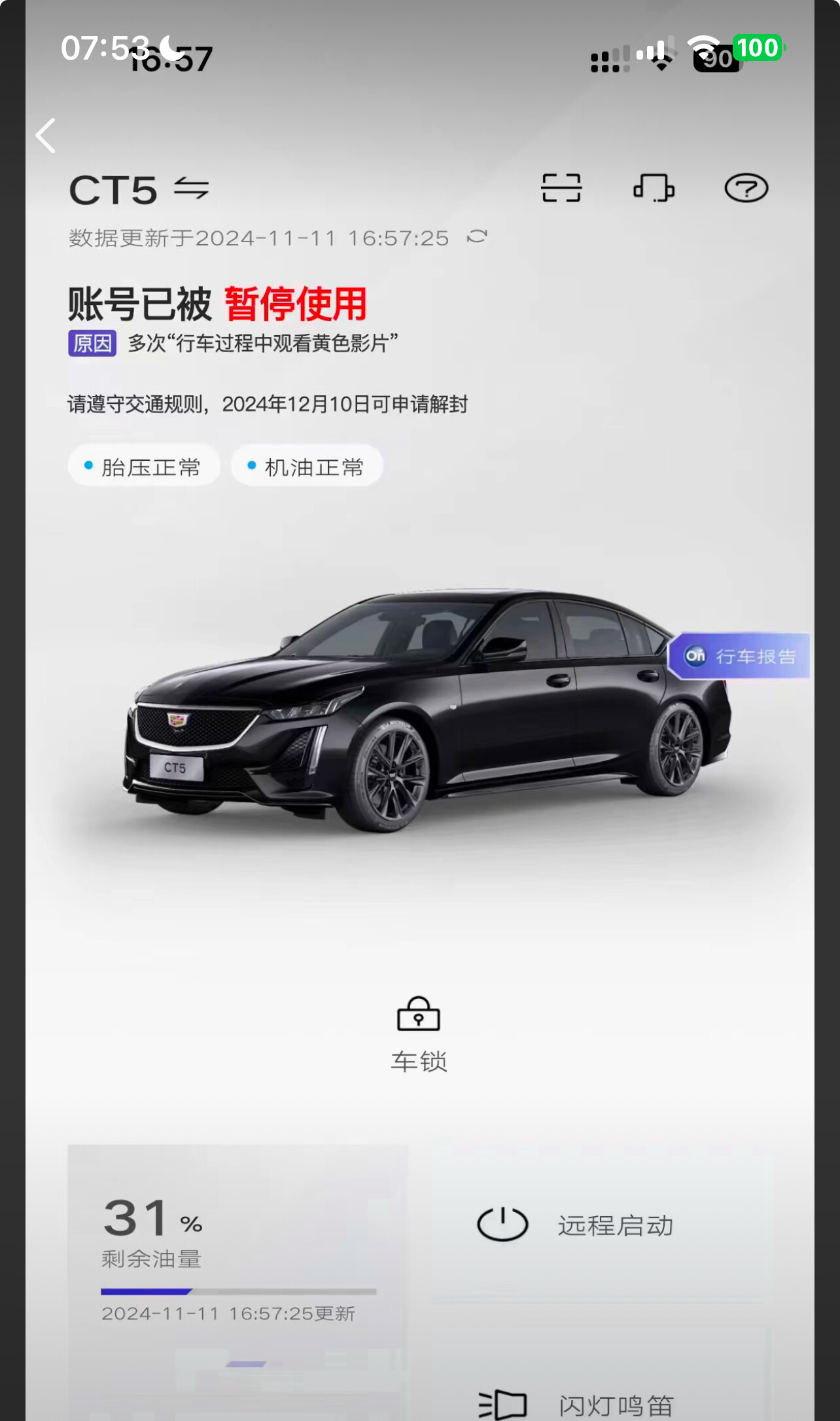The height and width of the screenshot is (1421, 840).
Task: Refresh the vehicle data update time
Action: (477, 237)
